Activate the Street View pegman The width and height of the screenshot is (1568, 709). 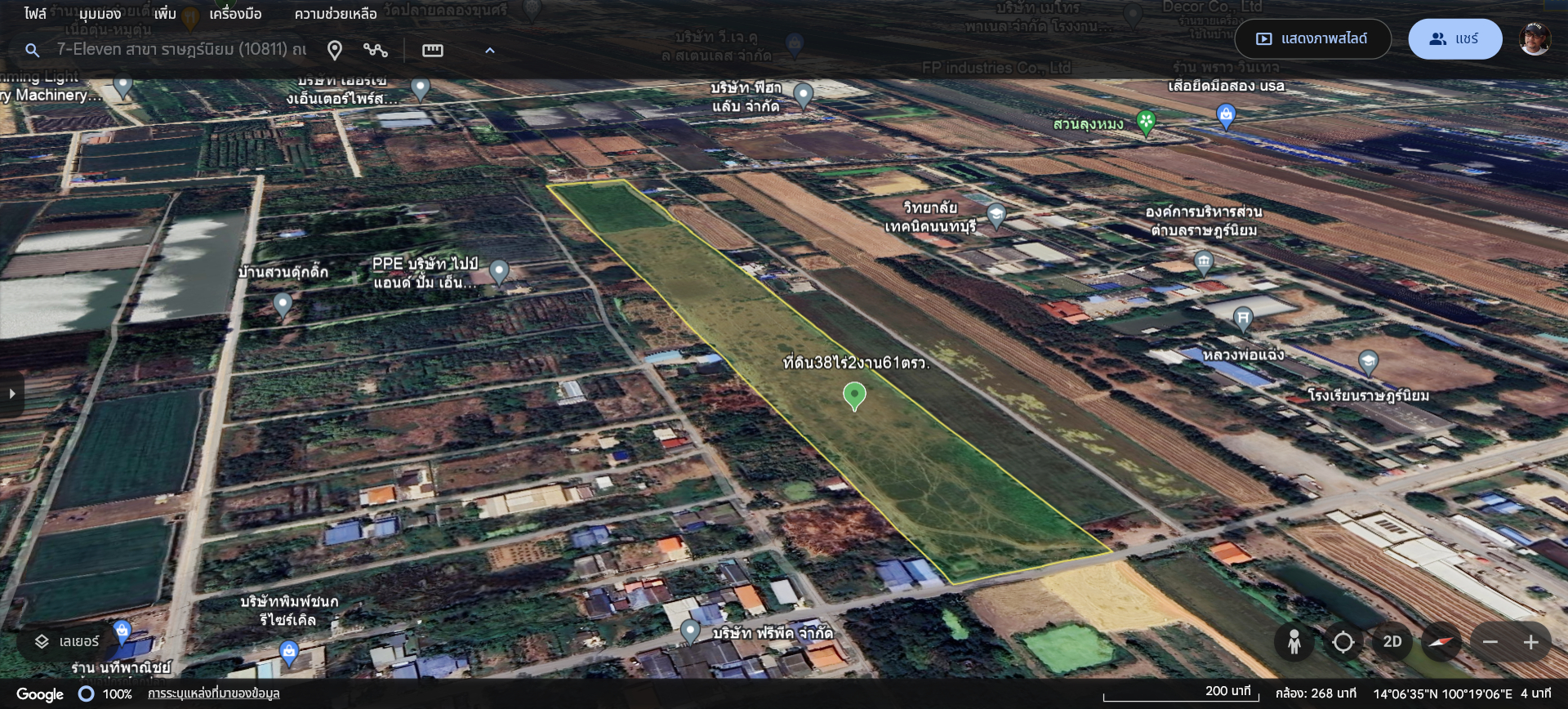(x=1294, y=642)
